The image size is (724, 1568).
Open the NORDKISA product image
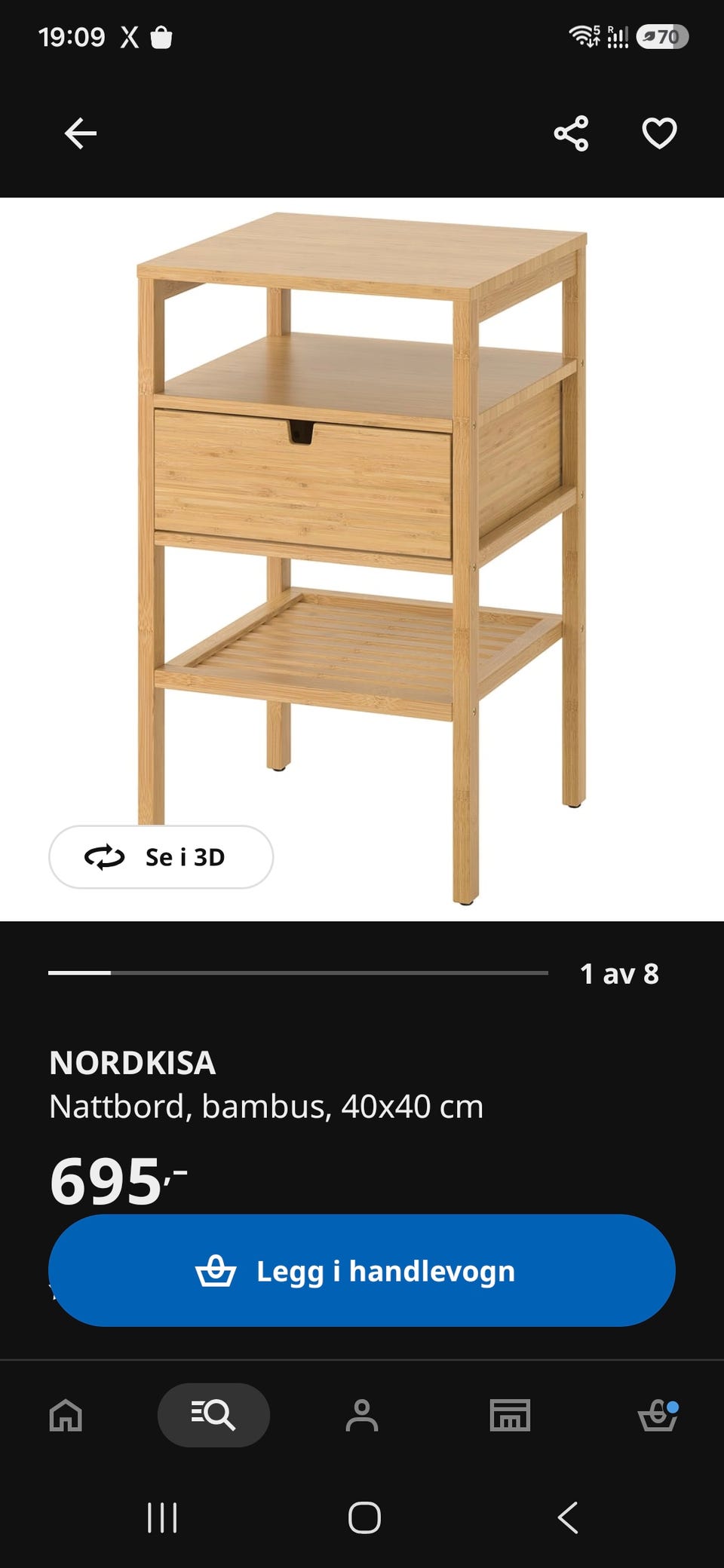point(362,559)
